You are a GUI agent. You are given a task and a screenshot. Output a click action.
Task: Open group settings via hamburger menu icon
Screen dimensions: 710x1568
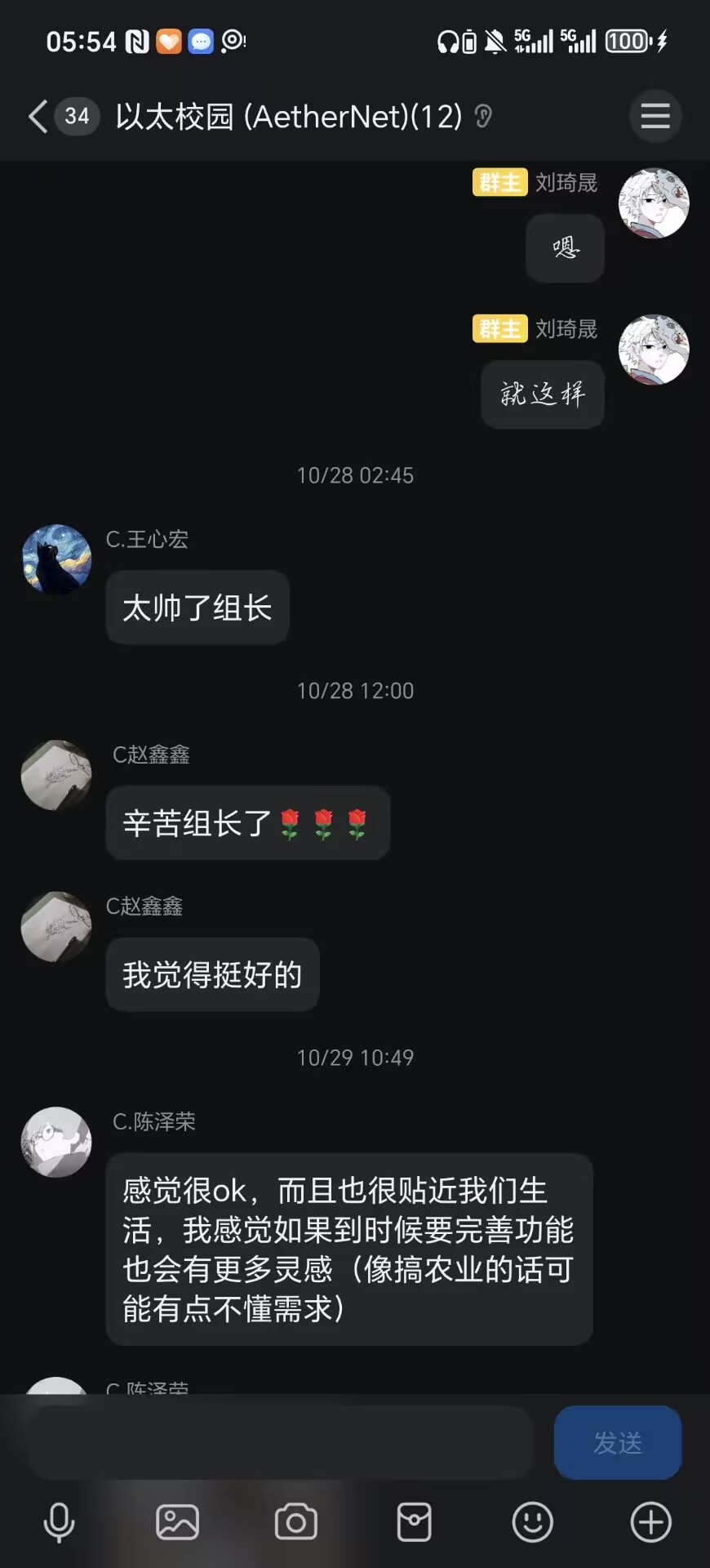coord(655,117)
